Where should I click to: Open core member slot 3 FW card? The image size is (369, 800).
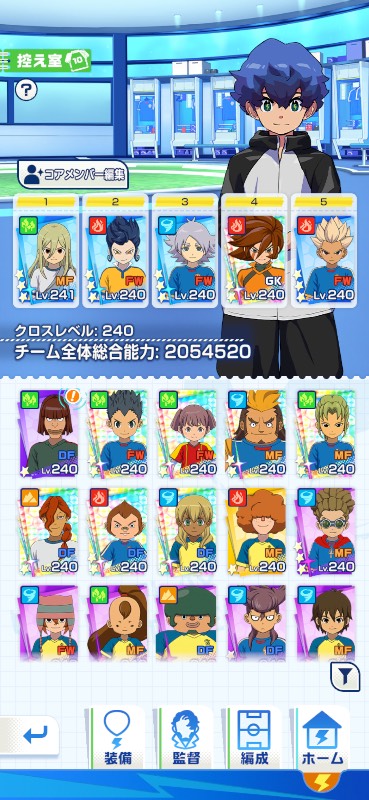click(185, 251)
